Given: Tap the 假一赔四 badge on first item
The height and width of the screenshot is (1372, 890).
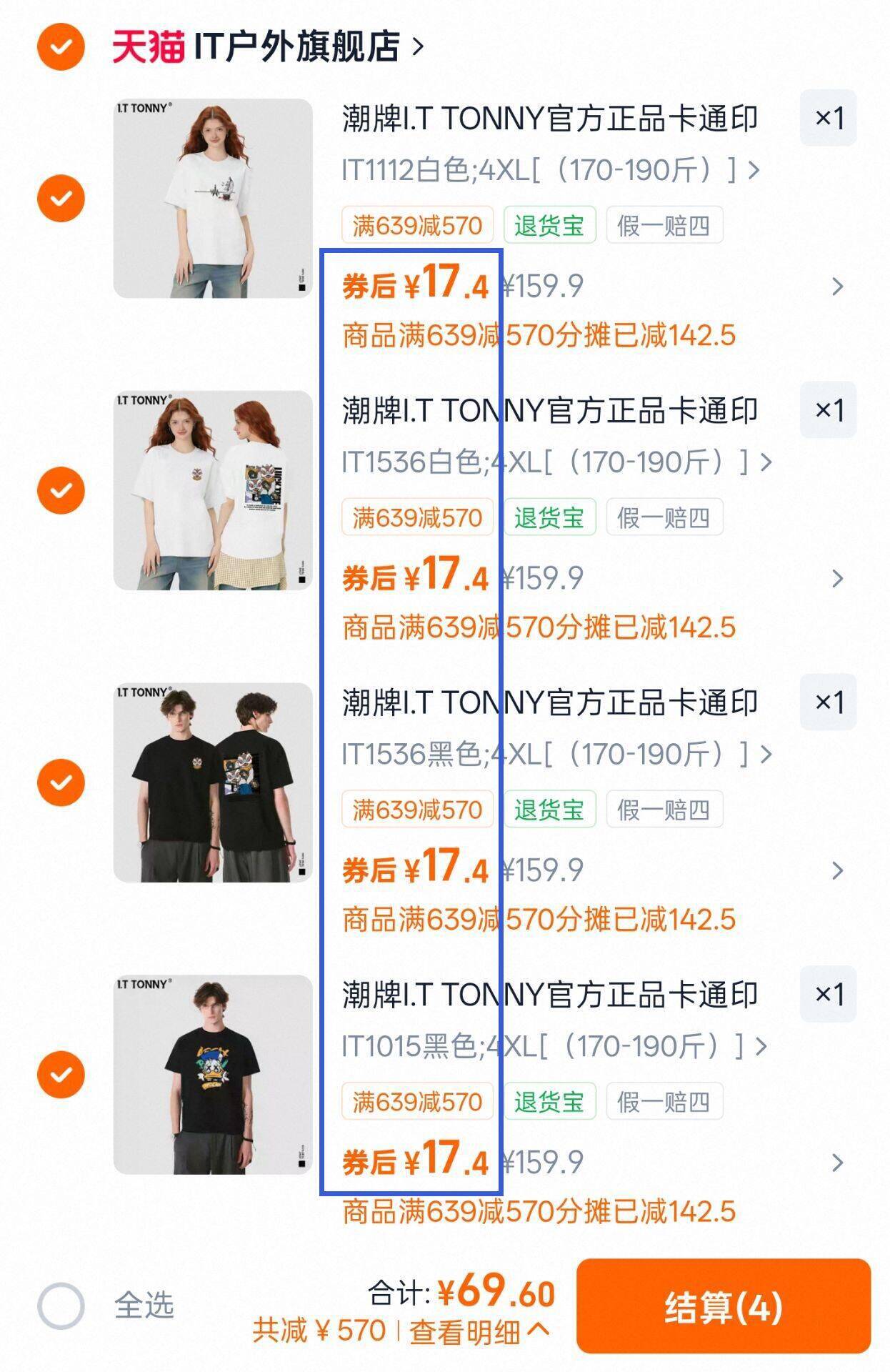Looking at the screenshot, I should pos(664,225).
